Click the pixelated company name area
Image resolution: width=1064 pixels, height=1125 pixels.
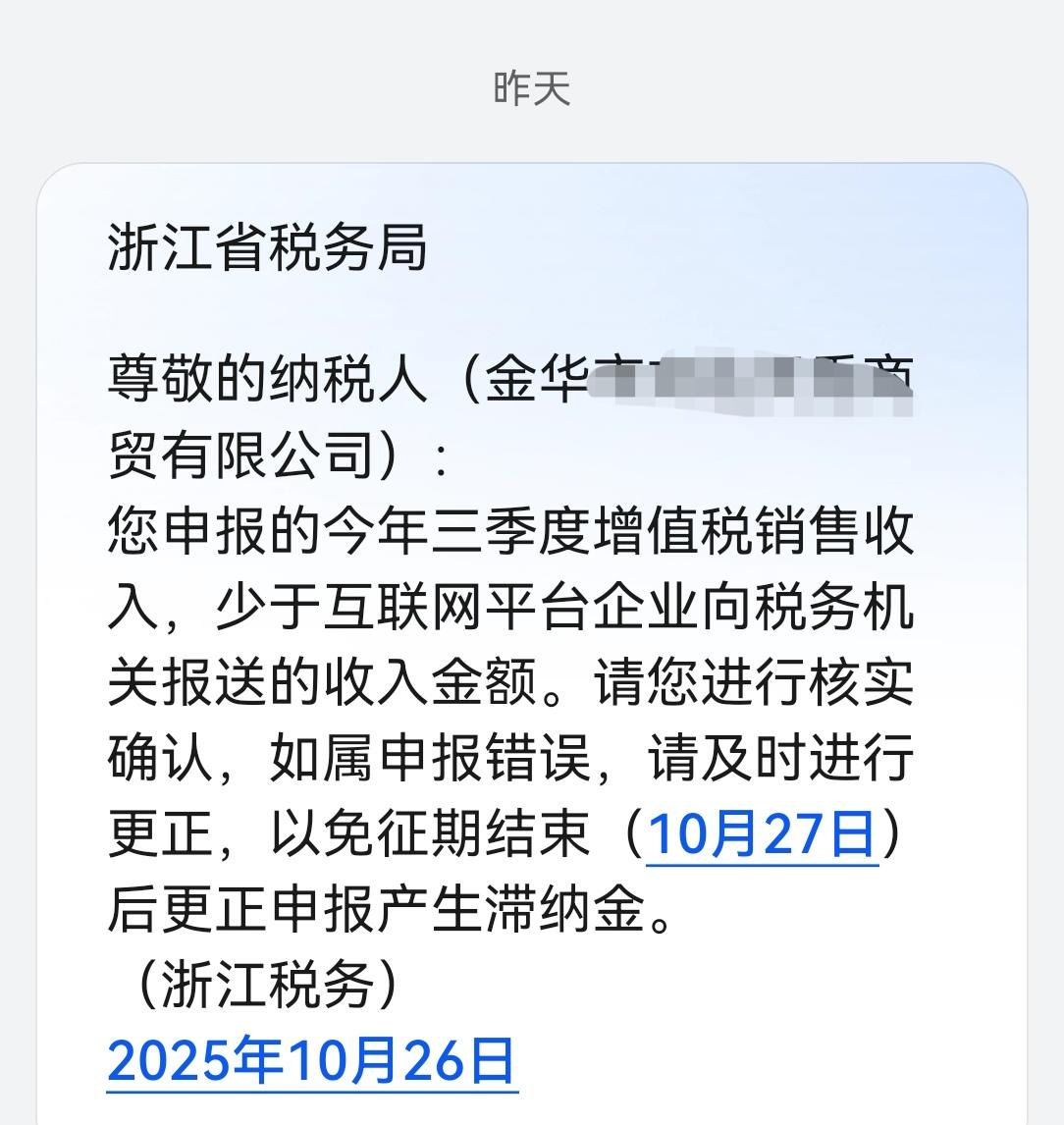click(x=756, y=383)
